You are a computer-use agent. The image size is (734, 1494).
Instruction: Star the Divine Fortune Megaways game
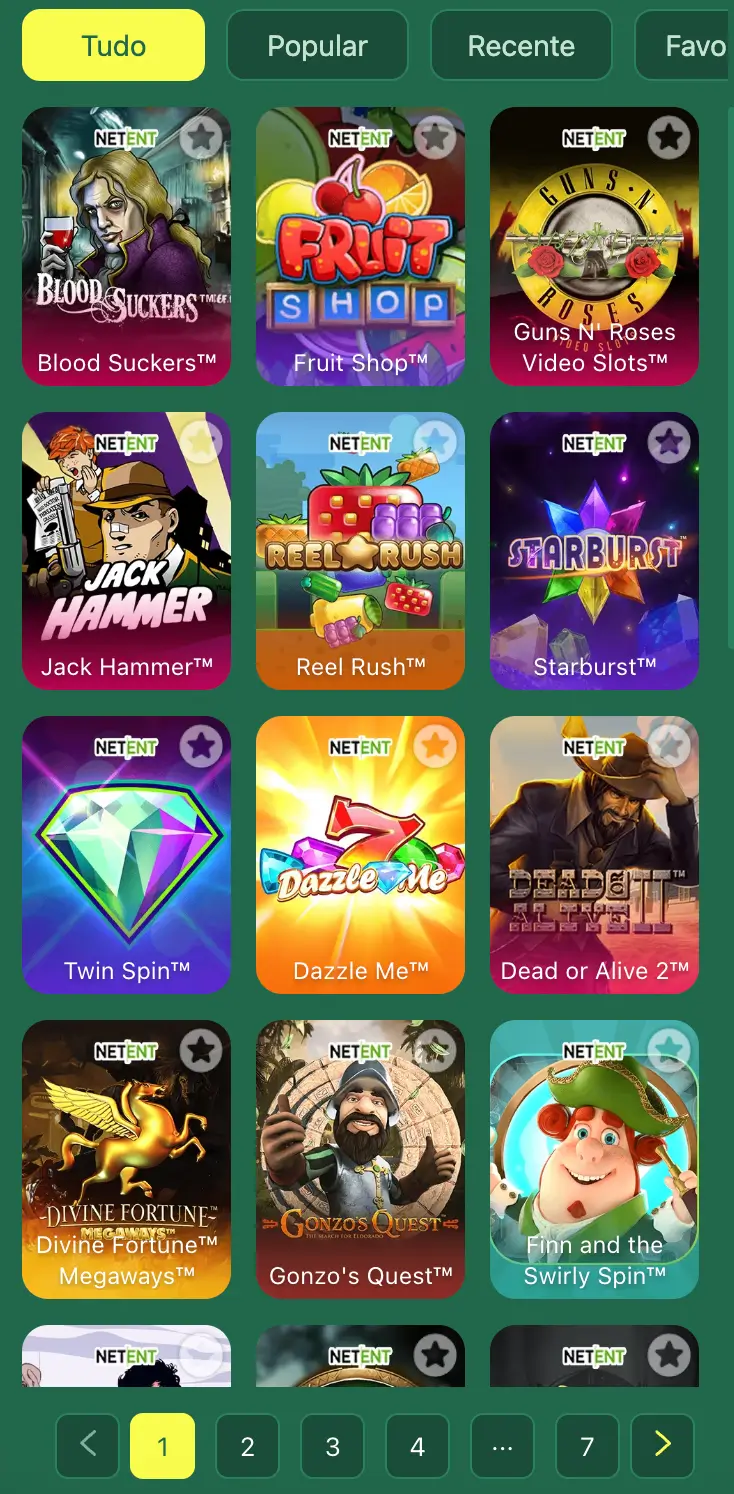(x=201, y=1050)
